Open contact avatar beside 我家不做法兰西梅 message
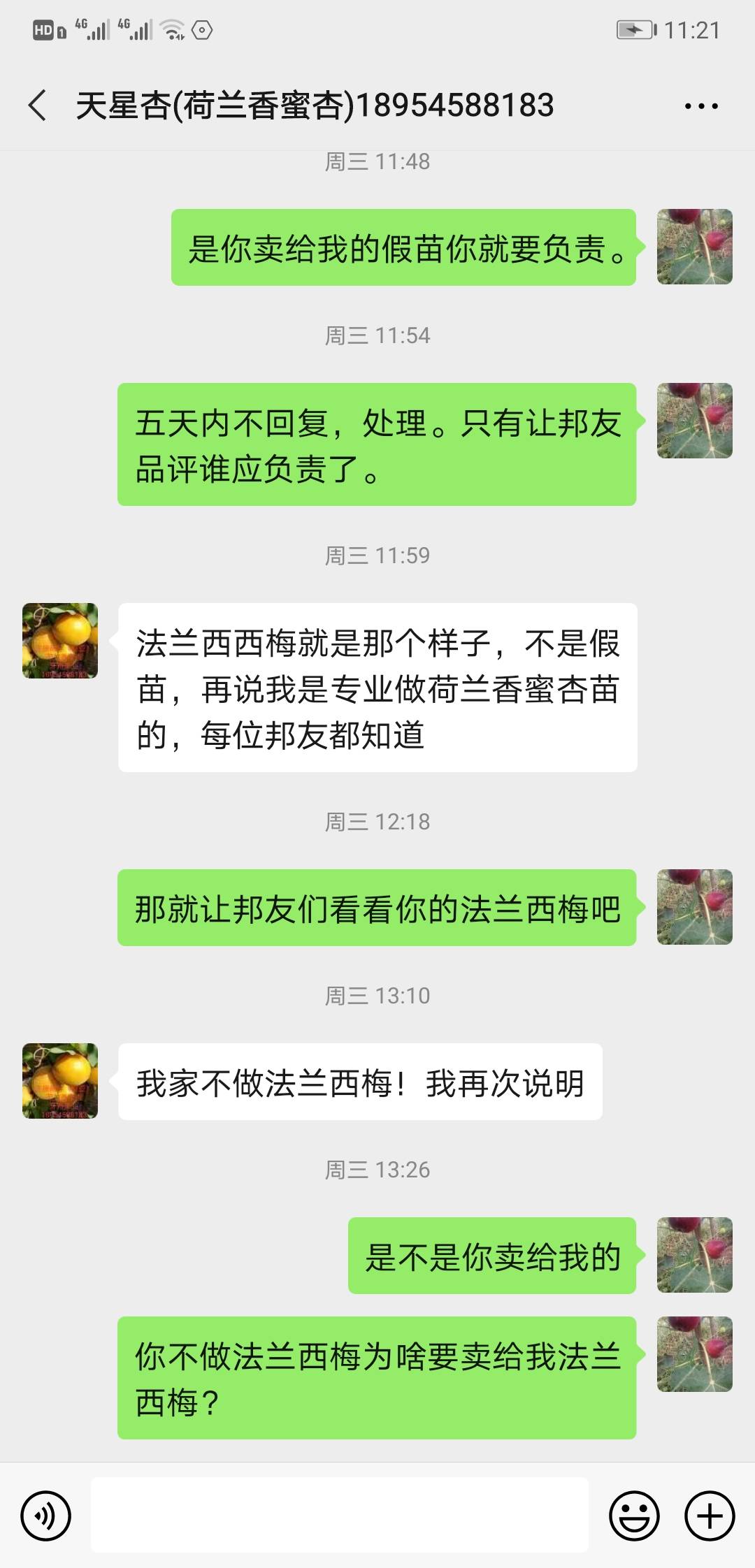 pyautogui.click(x=60, y=1081)
